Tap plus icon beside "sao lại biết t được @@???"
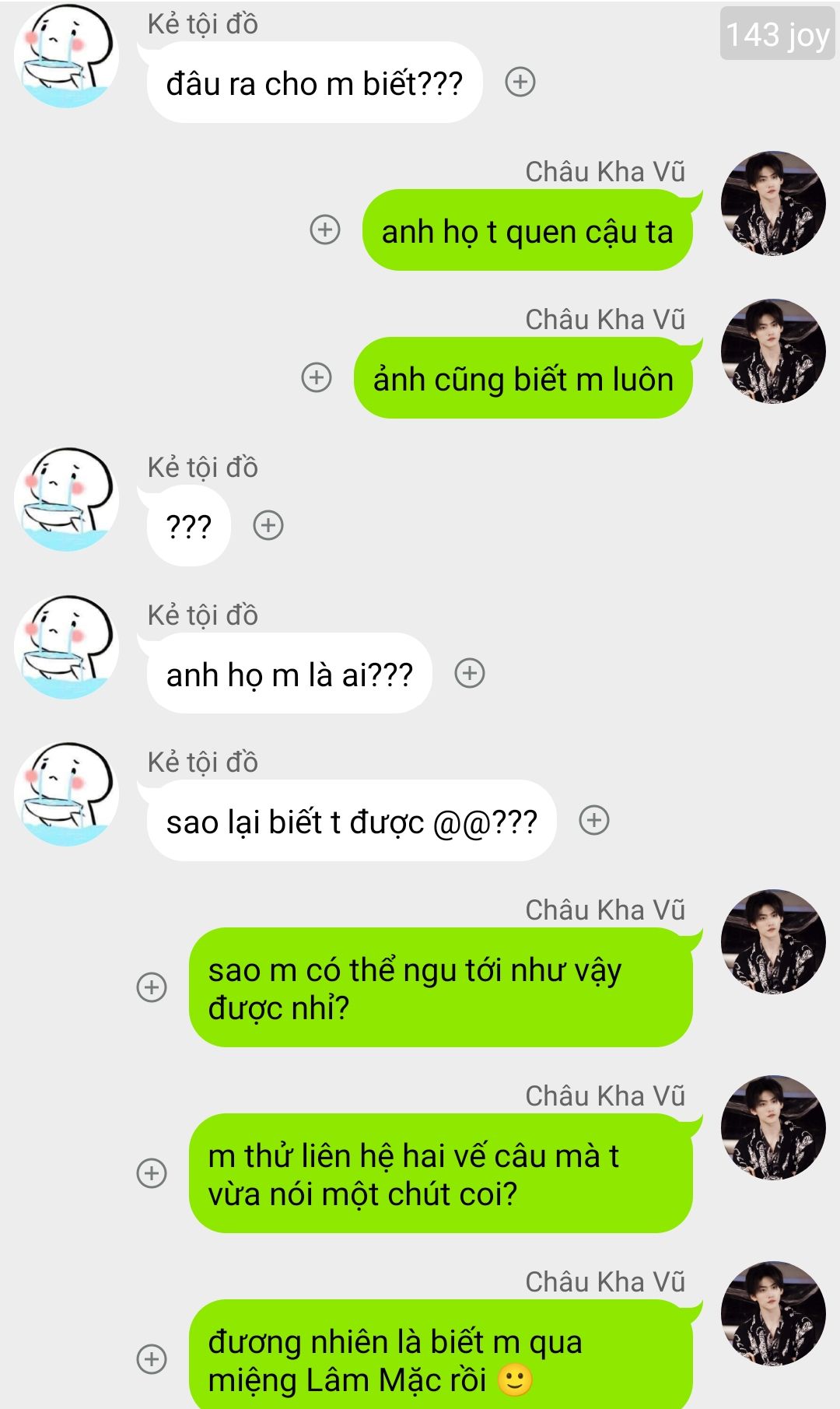 [x=594, y=820]
